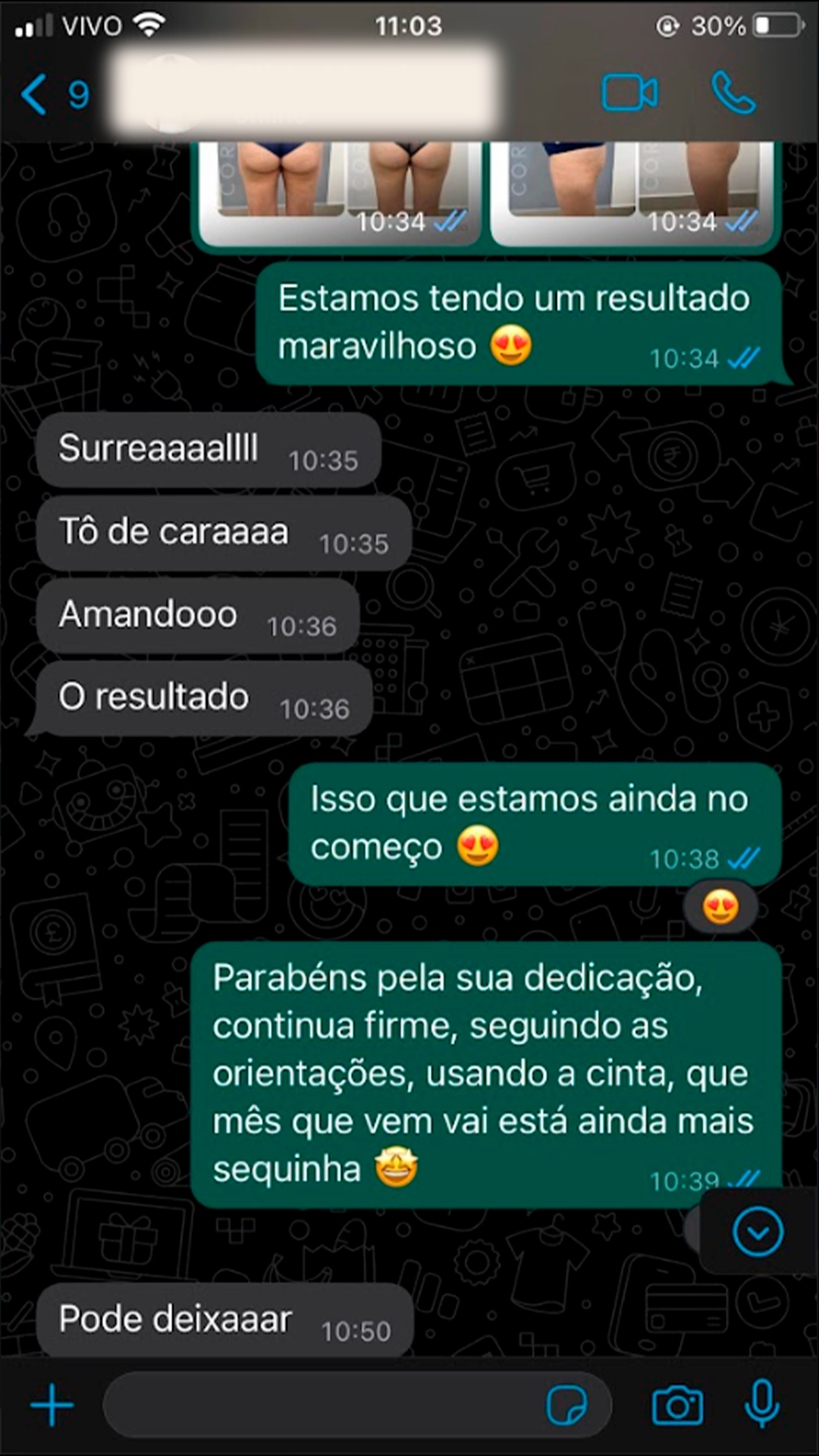Focus the message text field
Screen dimensions: 819x1456
pyautogui.click(x=318, y=1405)
